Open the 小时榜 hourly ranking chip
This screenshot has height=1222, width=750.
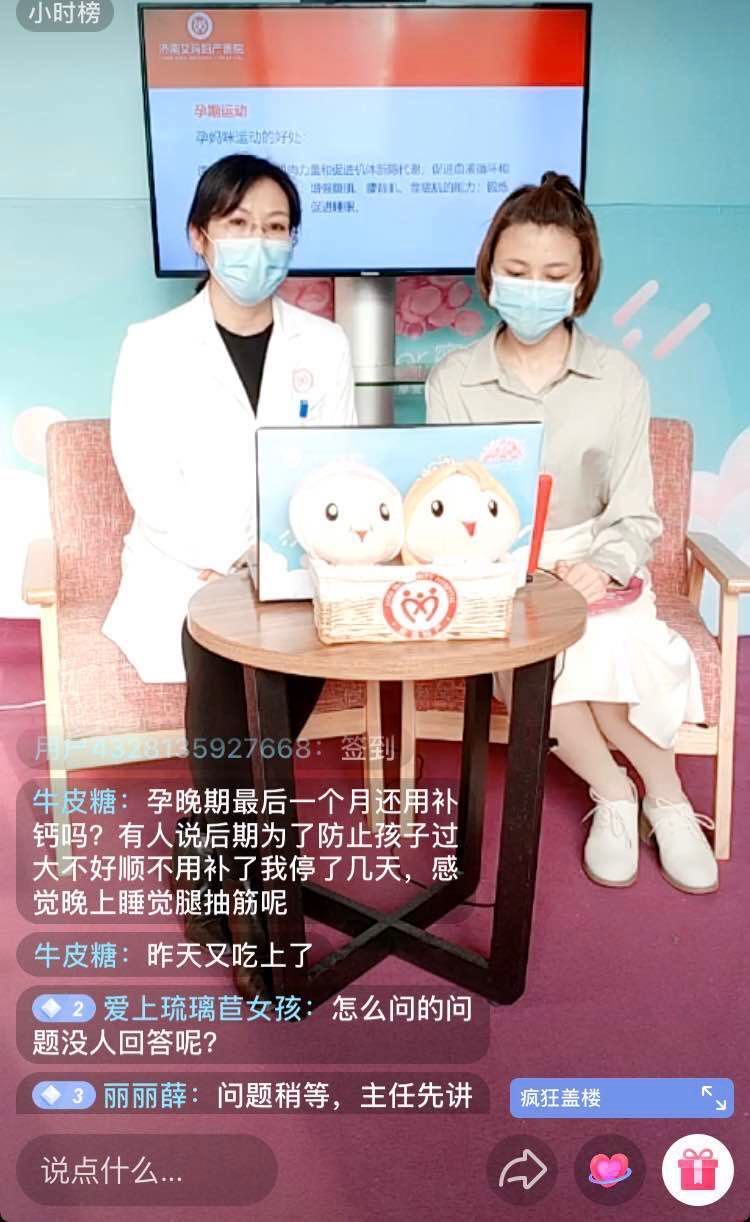click(x=64, y=14)
